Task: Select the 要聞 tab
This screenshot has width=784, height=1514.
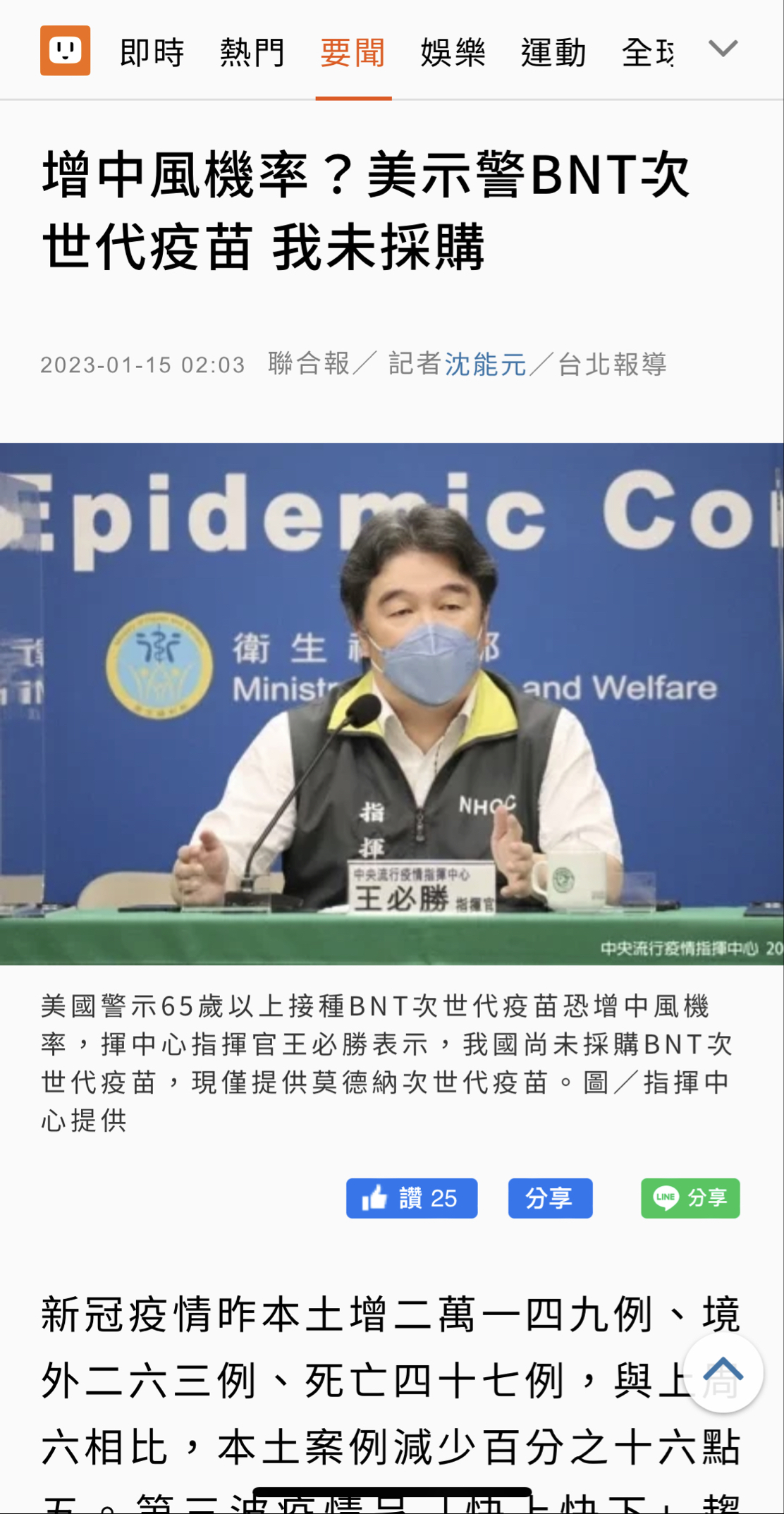Action: 353,53
